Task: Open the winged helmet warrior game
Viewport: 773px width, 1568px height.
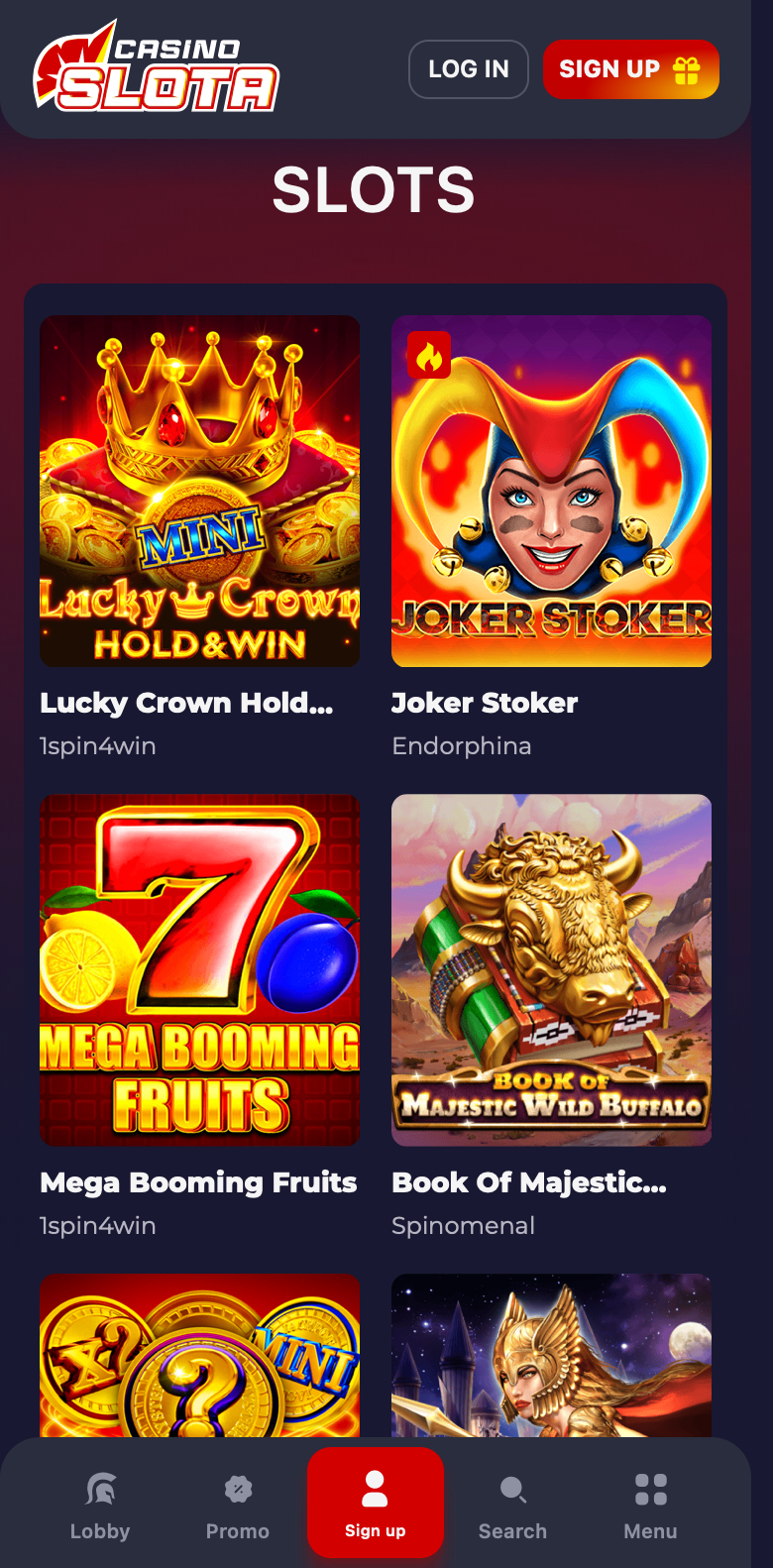Action: [551, 1355]
